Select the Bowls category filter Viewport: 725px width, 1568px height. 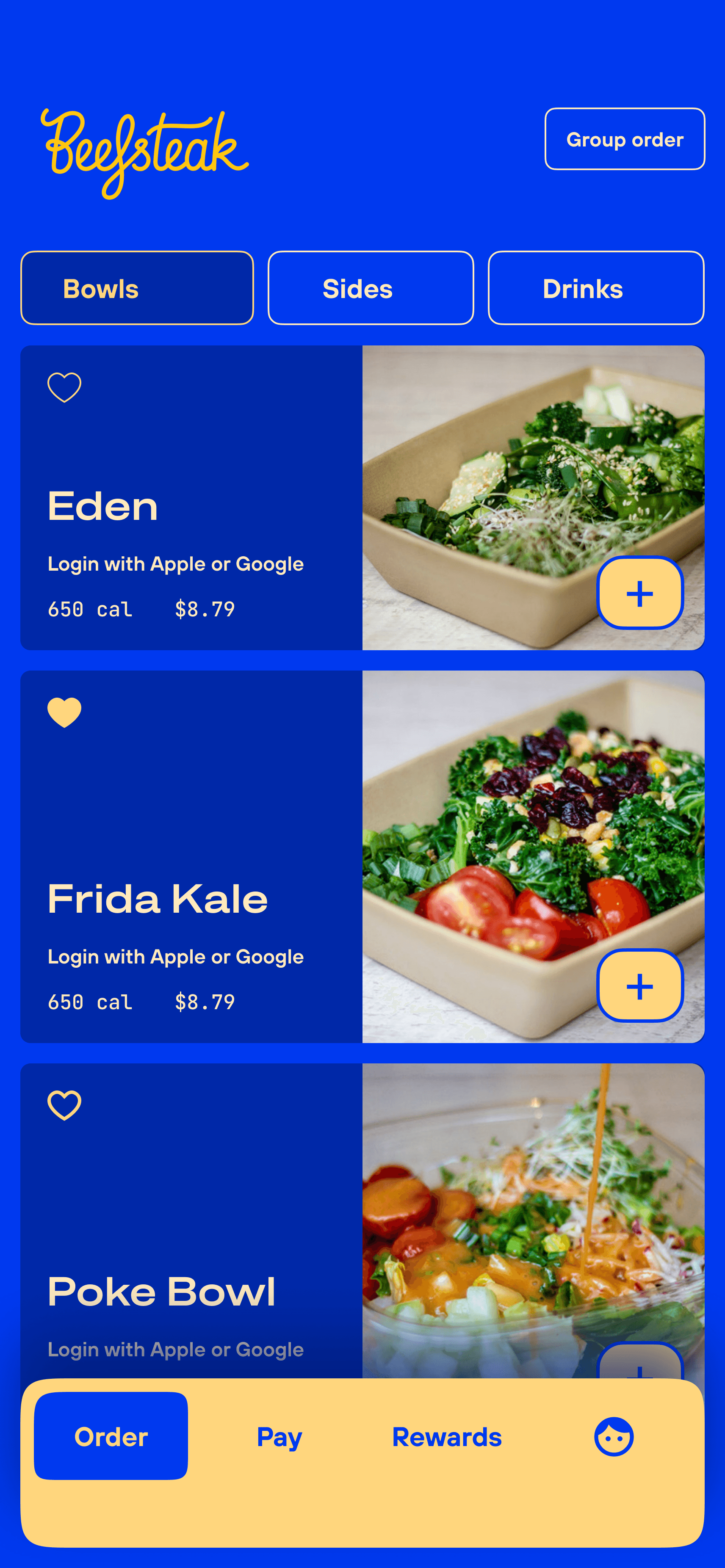[136, 288]
